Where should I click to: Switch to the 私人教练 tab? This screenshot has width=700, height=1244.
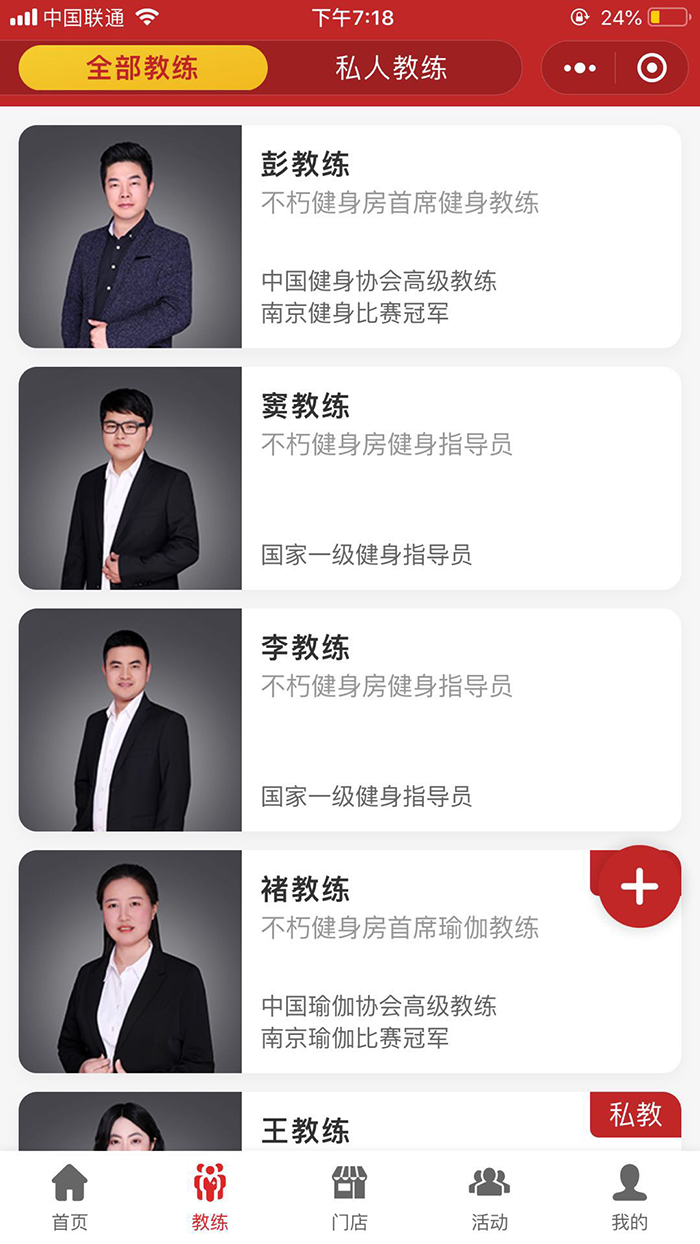point(391,68)
